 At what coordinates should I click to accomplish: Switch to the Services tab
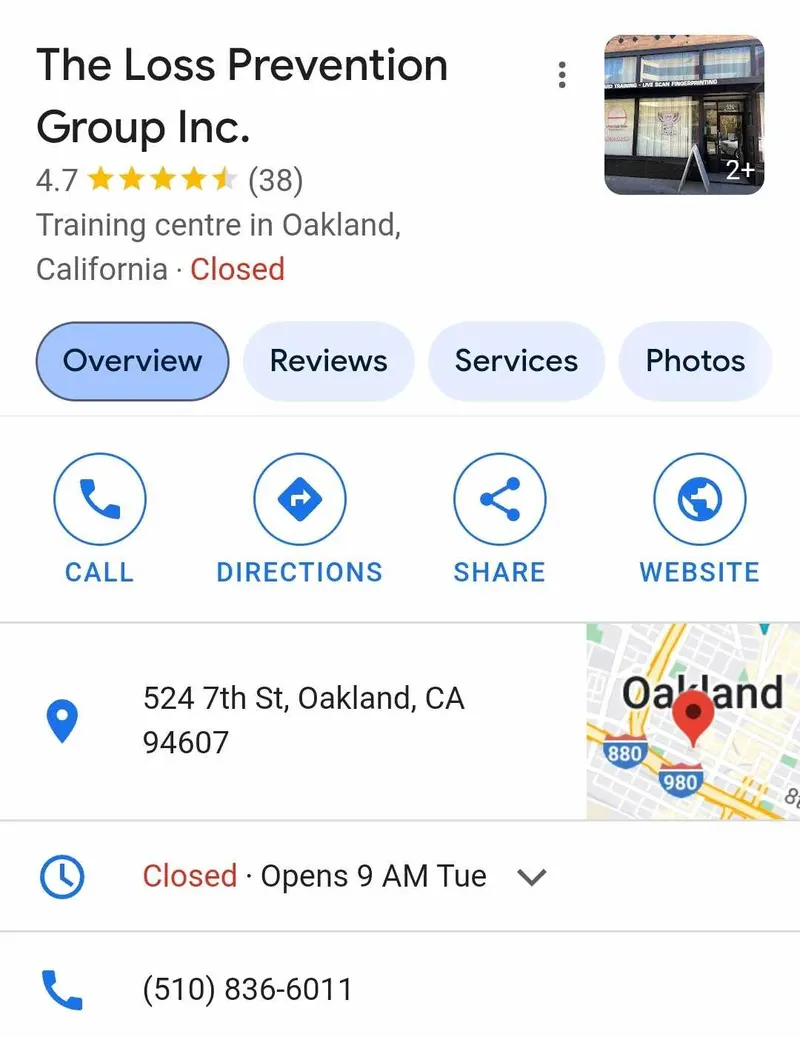point(516,361)
